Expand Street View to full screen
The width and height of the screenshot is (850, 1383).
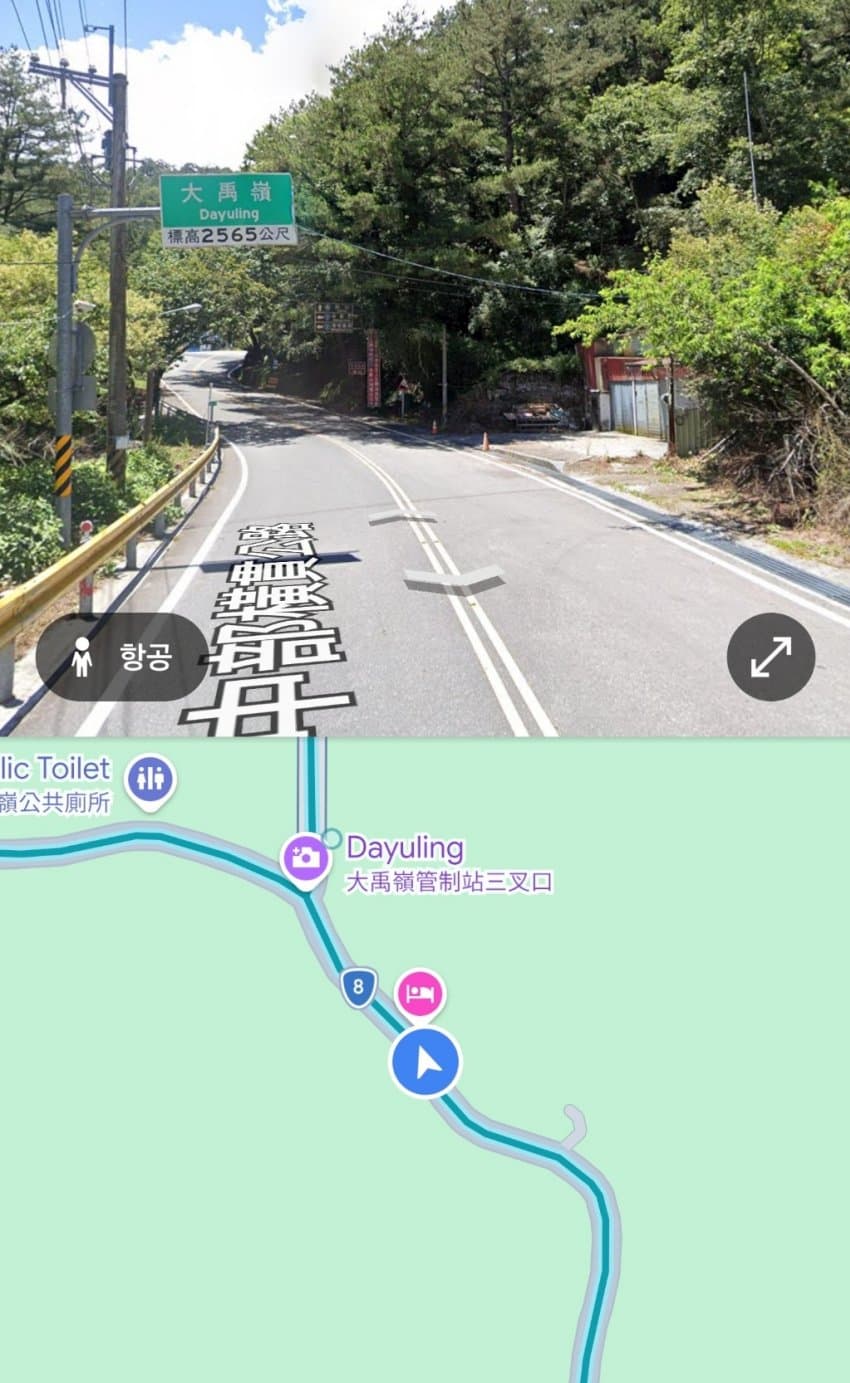point(771,657)
